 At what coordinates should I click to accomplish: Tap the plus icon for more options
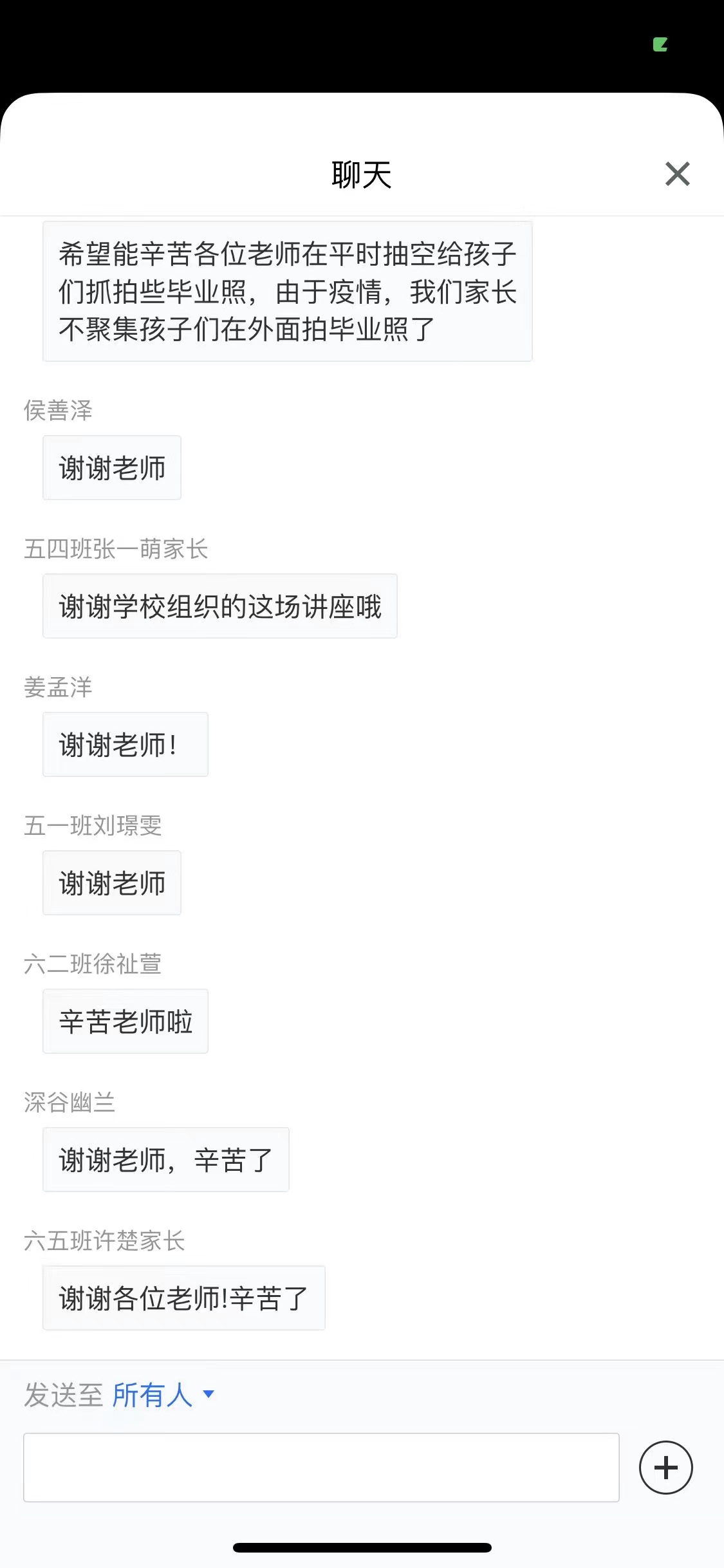coord(665,1468)
